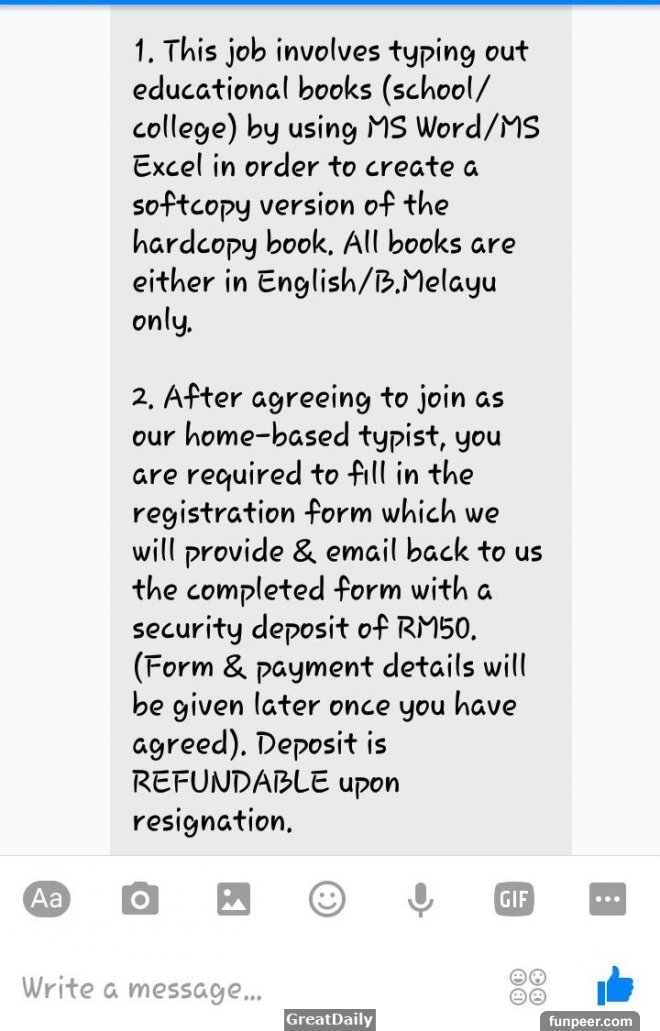This screenshot has width=660, height=1031.
Task: Attach a picture from the gallery
Action: 233,900
